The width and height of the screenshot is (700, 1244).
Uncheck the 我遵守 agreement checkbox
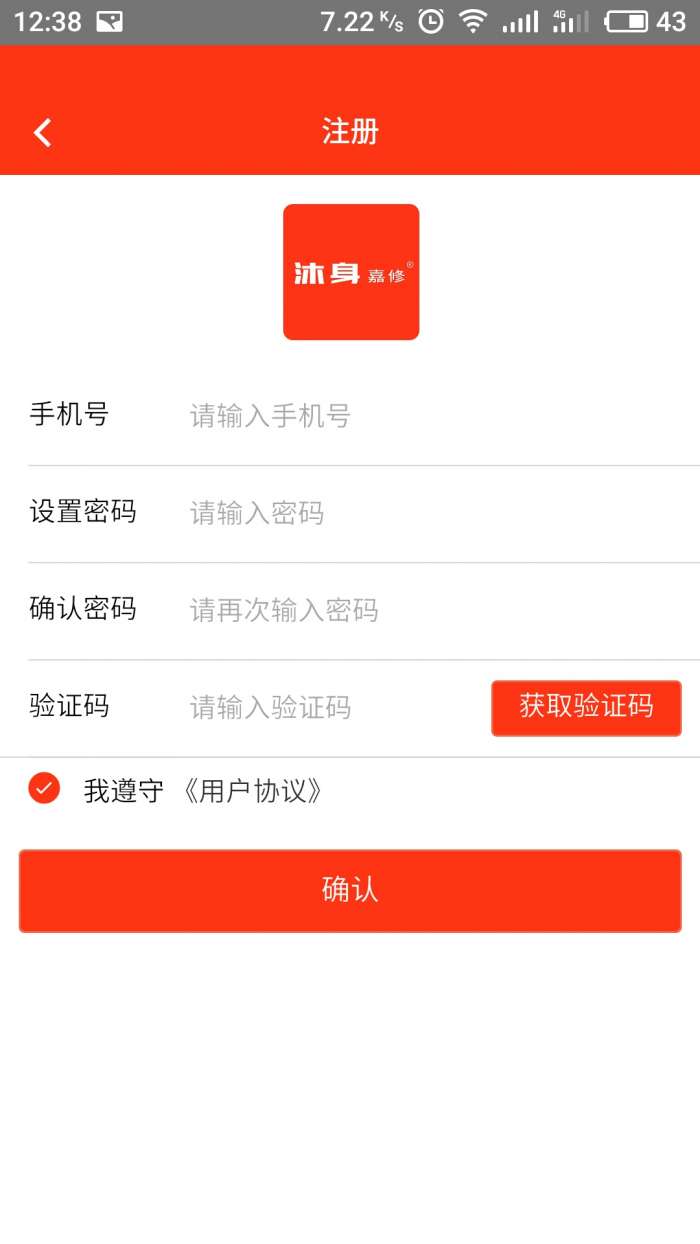[x=44, y=789]
